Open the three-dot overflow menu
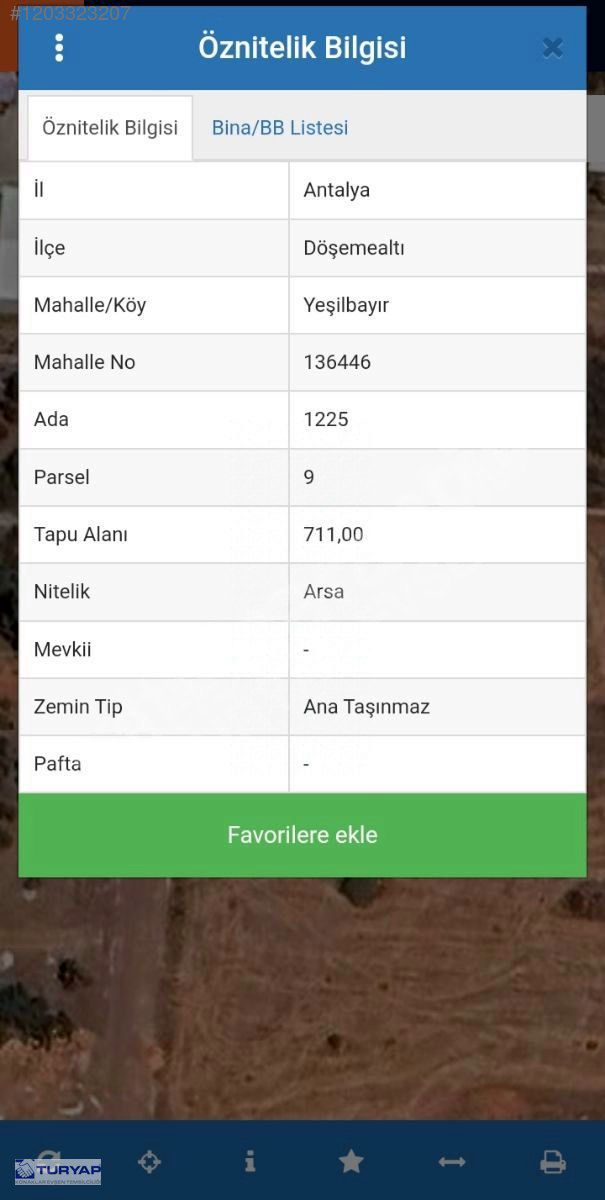The height and width of the screenshot is (1200, 605). (59, 48)
